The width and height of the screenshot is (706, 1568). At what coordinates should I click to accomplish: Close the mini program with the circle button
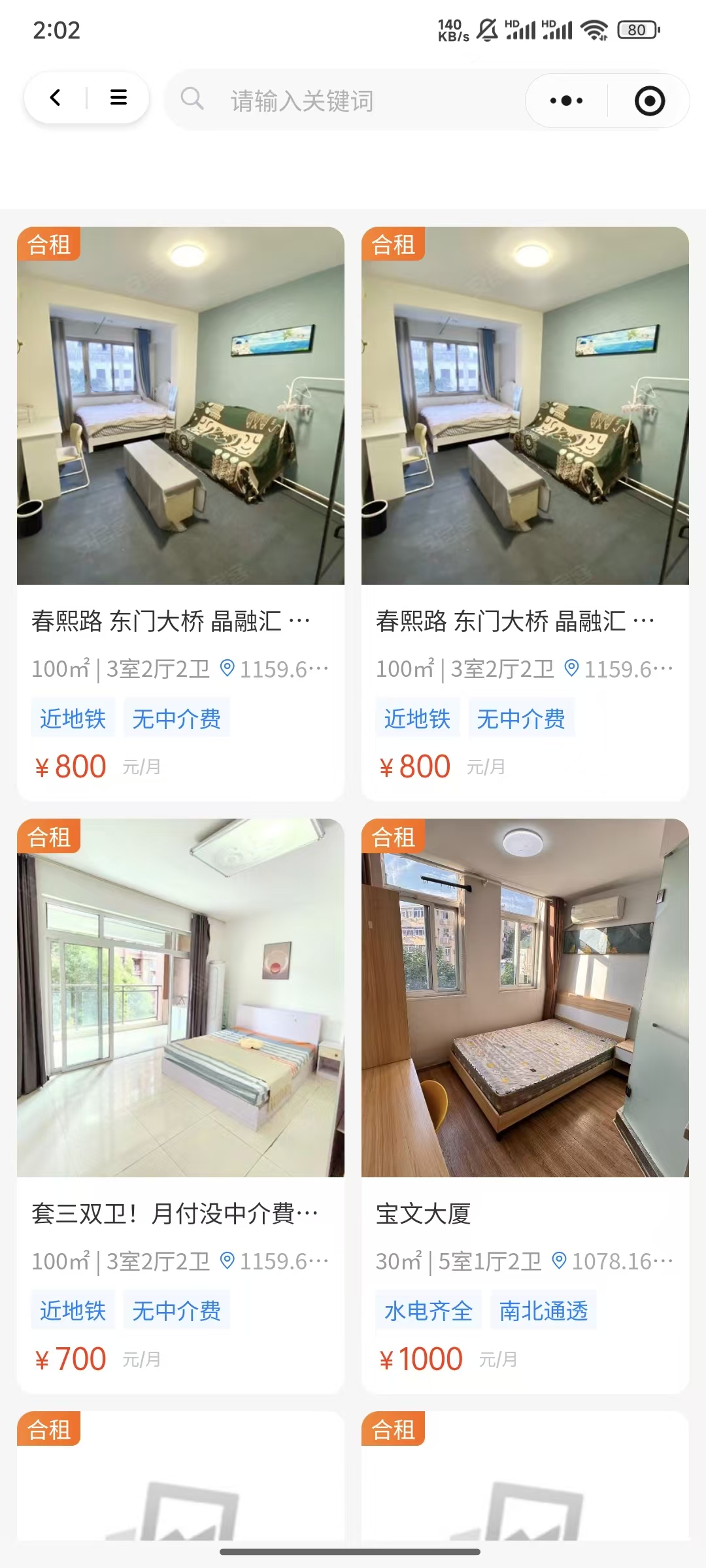649,101
